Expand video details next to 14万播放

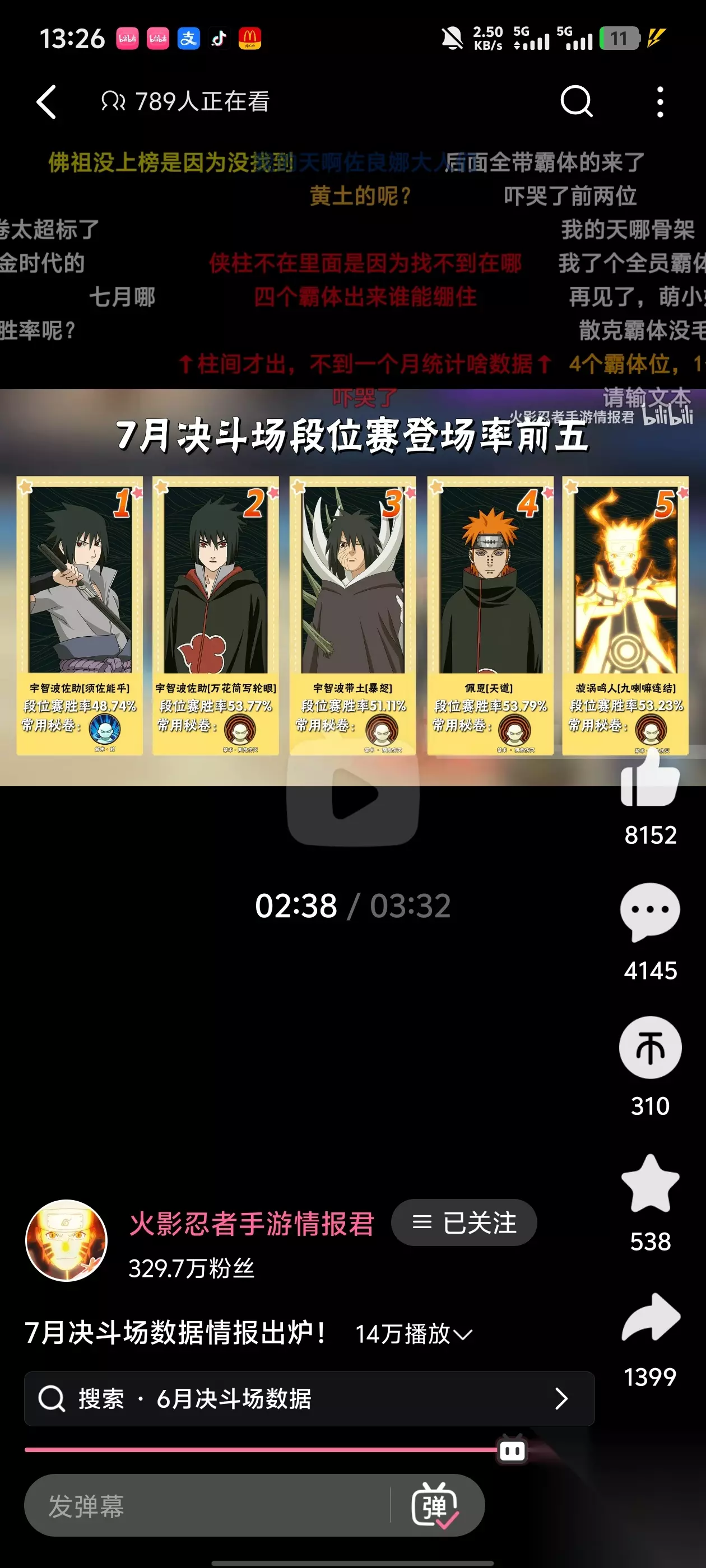(463, 1334)
